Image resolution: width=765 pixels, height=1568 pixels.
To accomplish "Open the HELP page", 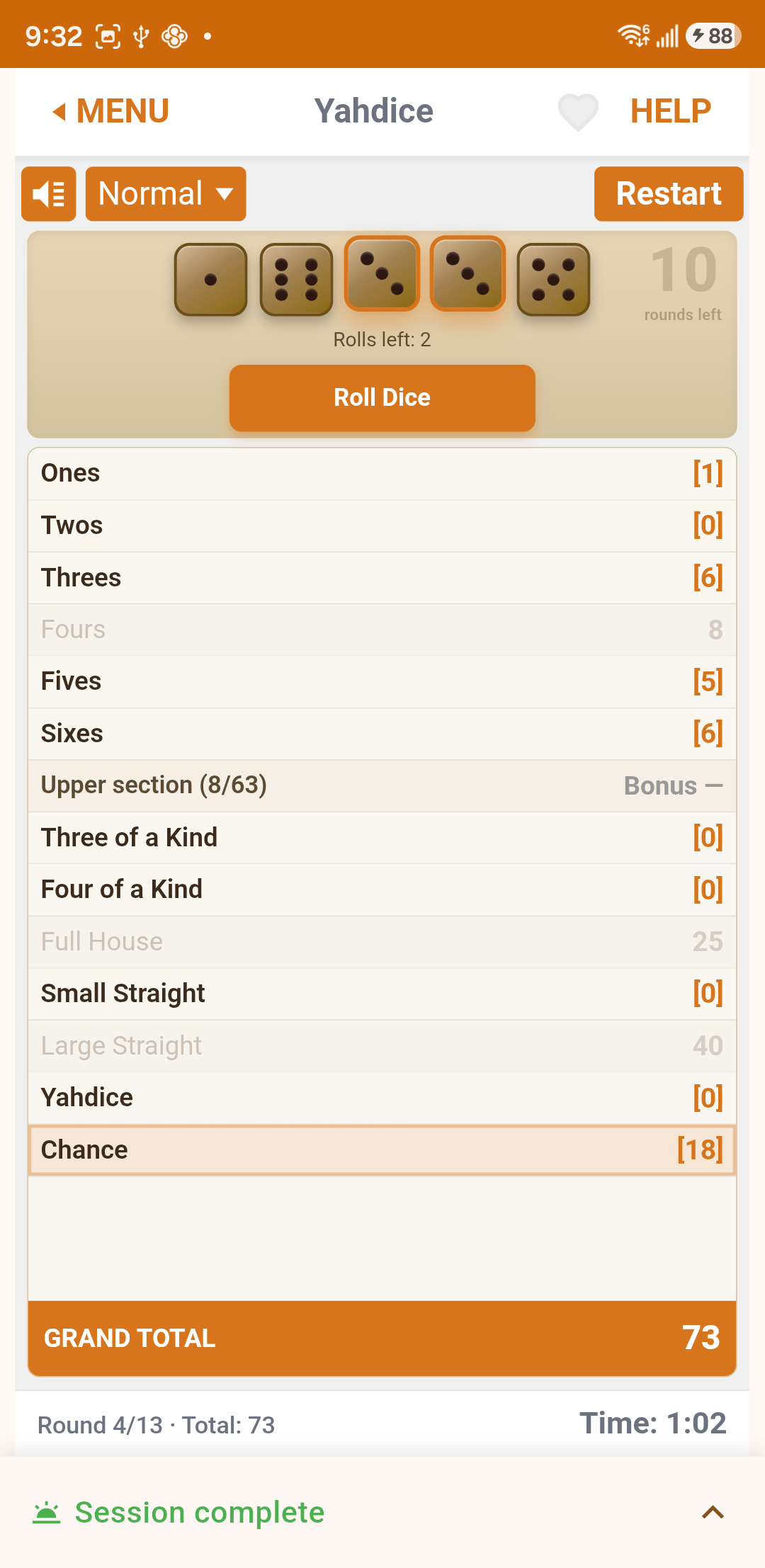I will [x=670, y=111].
